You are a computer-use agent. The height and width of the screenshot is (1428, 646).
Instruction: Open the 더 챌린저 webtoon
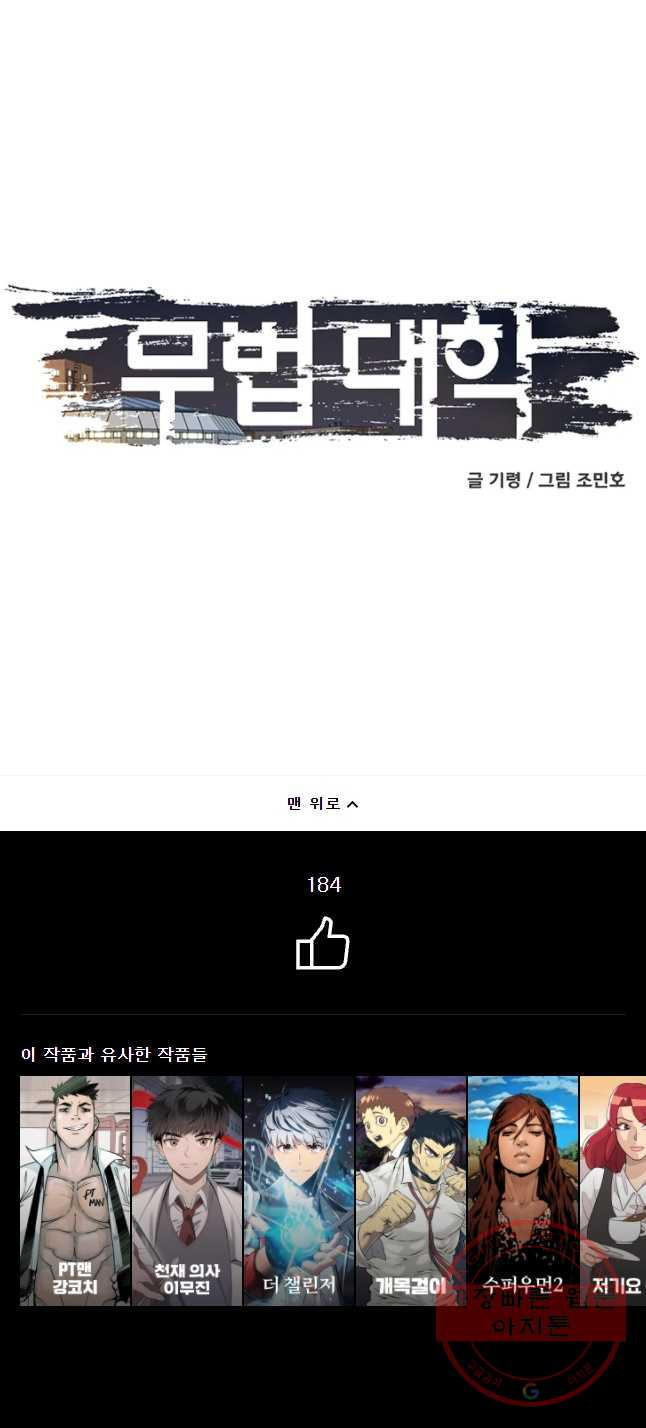299,1190
